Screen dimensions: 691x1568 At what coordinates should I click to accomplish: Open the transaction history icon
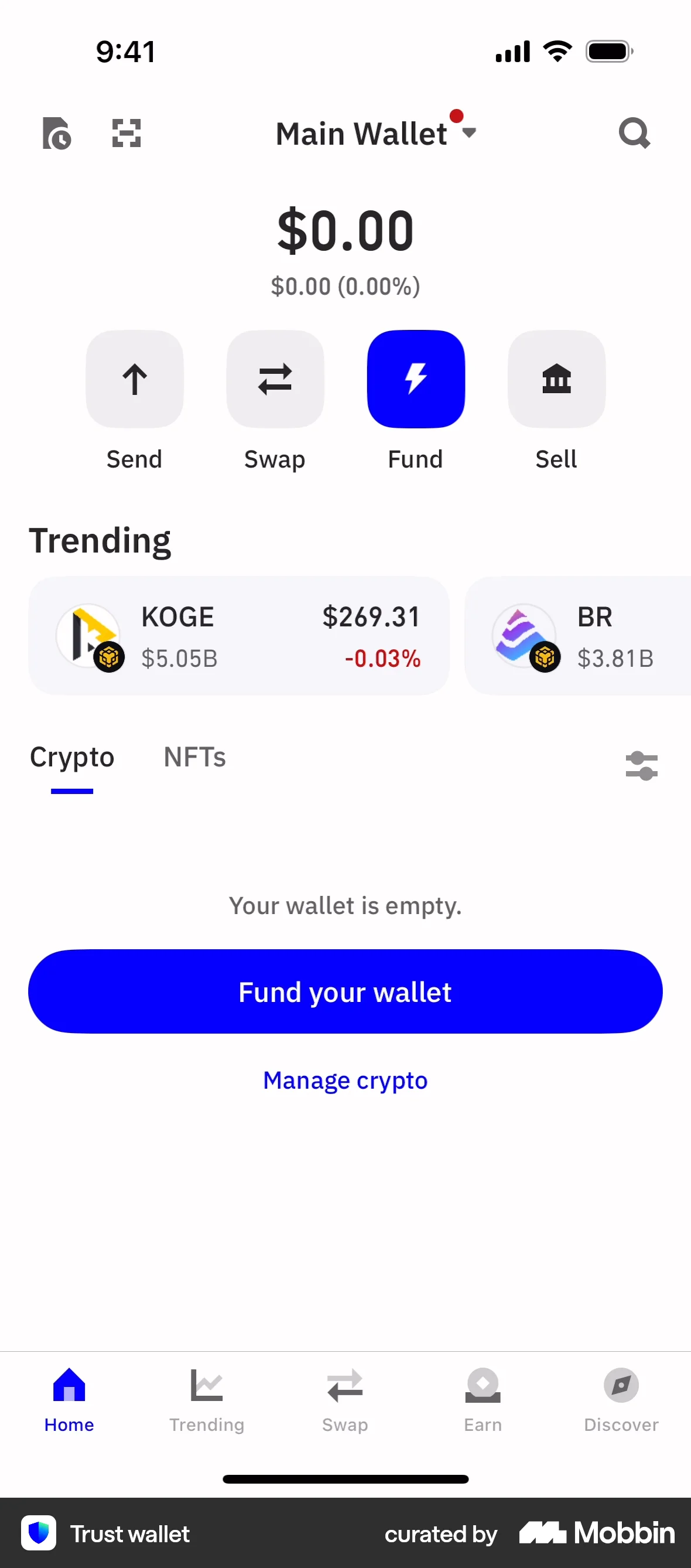57,134
